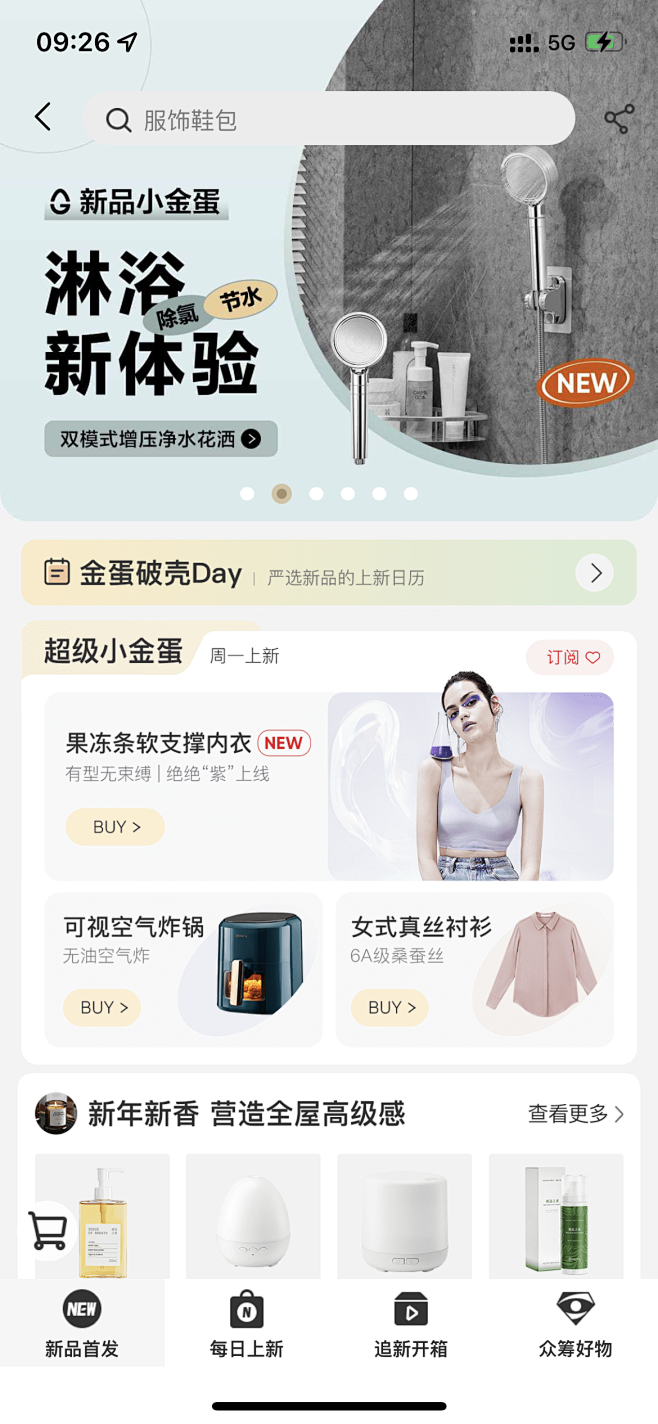Open the green bottle product tile
Screen dimensions: 658x1424
[556, 1217]
